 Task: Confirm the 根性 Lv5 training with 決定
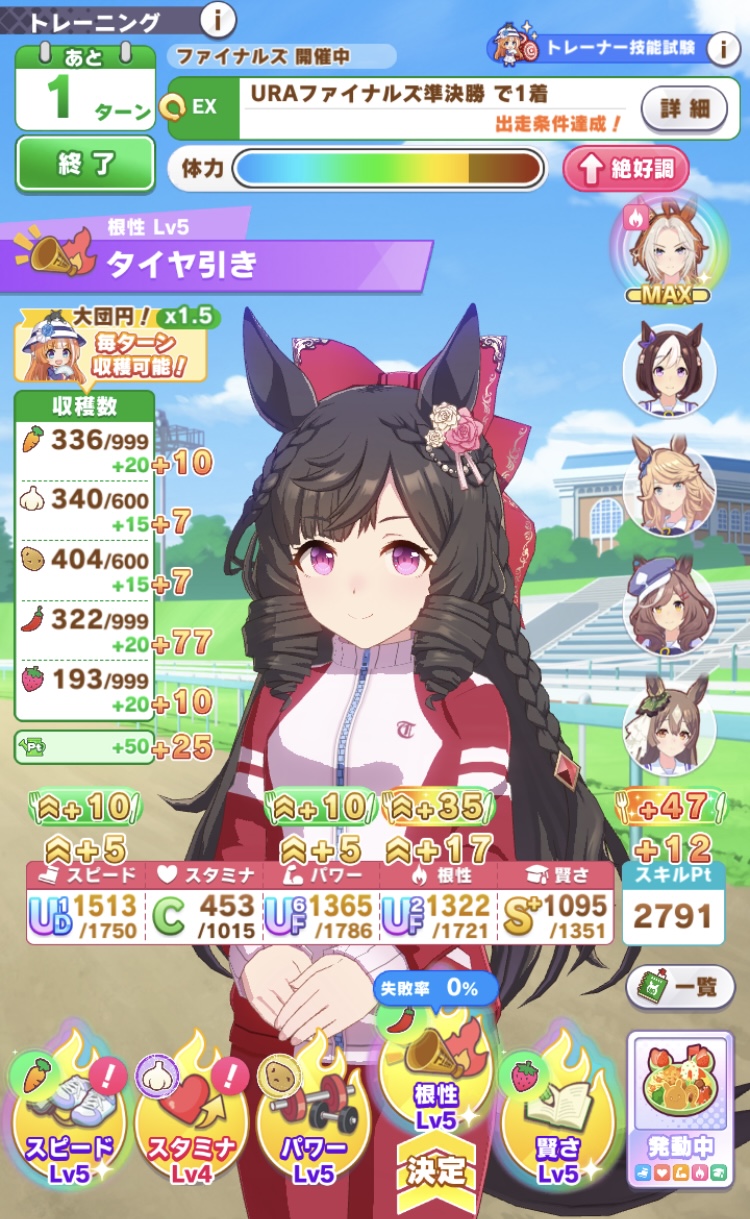[x=436, y=1170]
